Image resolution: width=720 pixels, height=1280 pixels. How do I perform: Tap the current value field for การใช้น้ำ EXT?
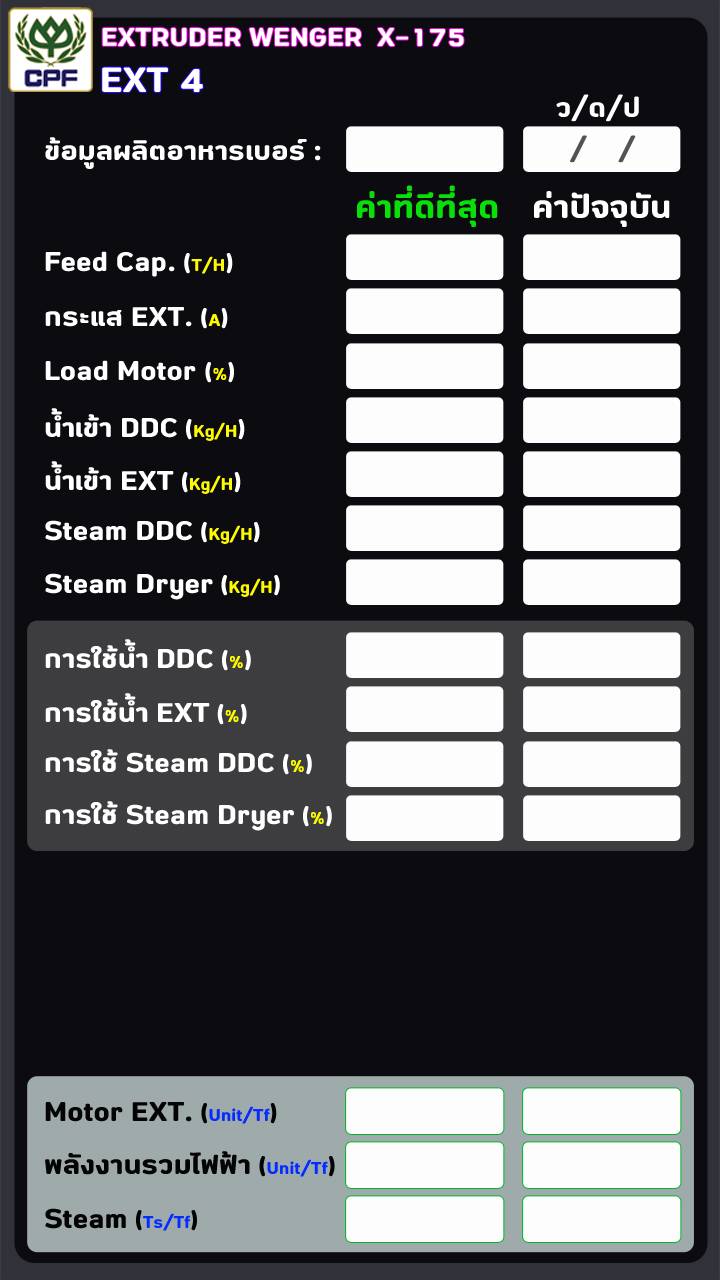pyautogui.click(x=602, y=709)
